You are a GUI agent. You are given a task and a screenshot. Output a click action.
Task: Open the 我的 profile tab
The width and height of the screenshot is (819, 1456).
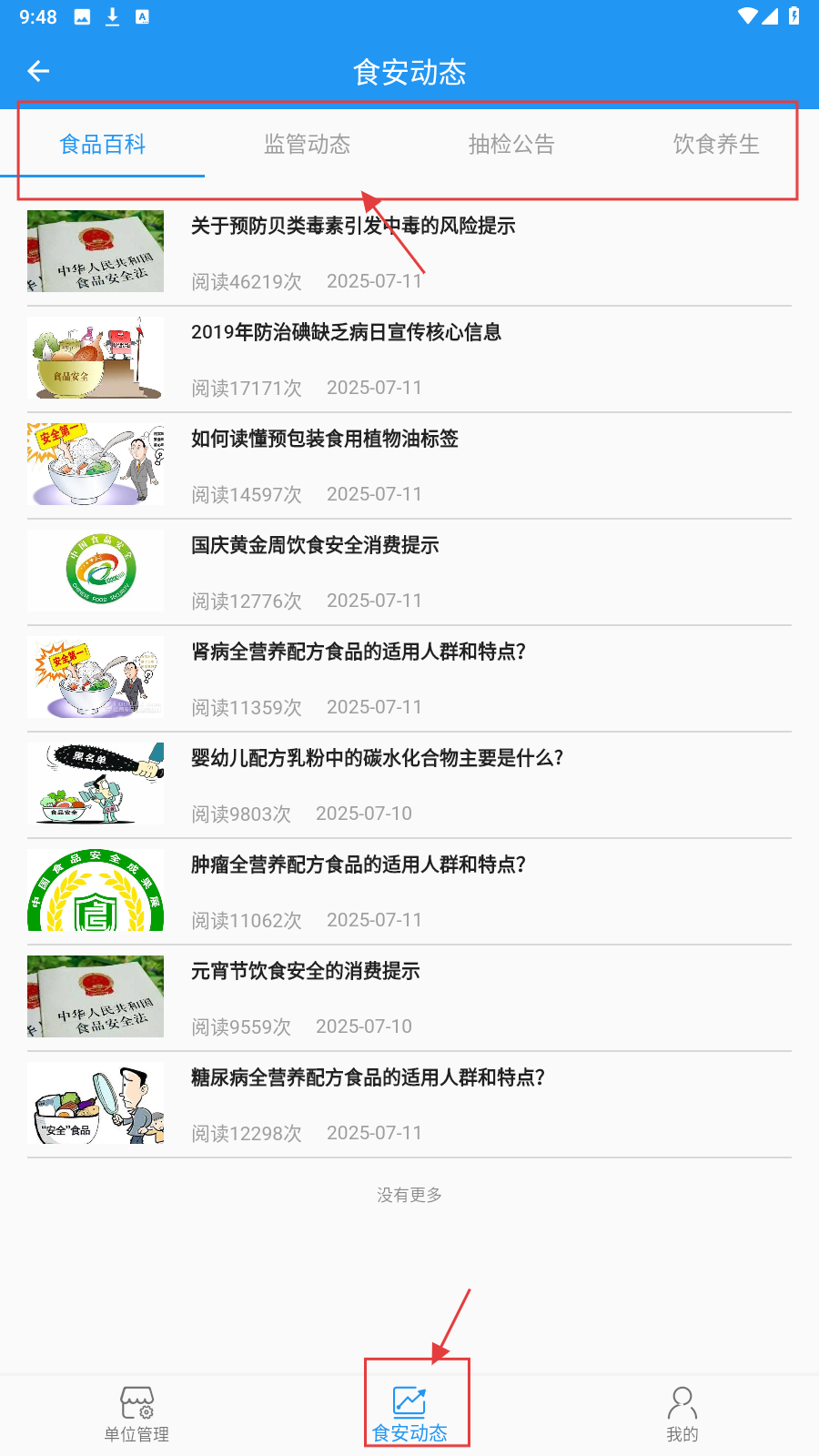[682, 1414]
